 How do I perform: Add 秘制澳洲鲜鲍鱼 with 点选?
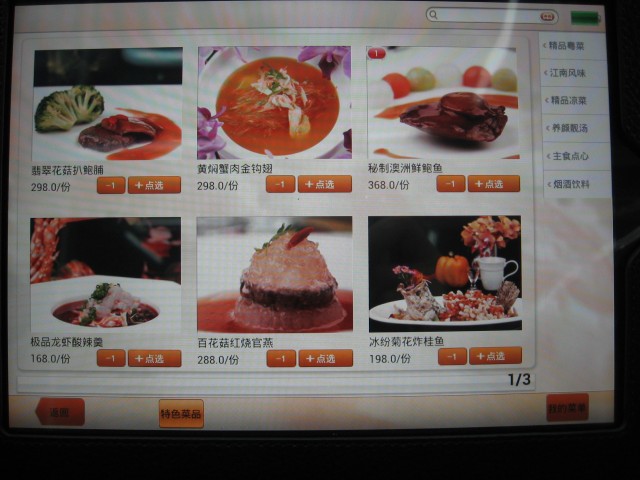coord(494,184)
